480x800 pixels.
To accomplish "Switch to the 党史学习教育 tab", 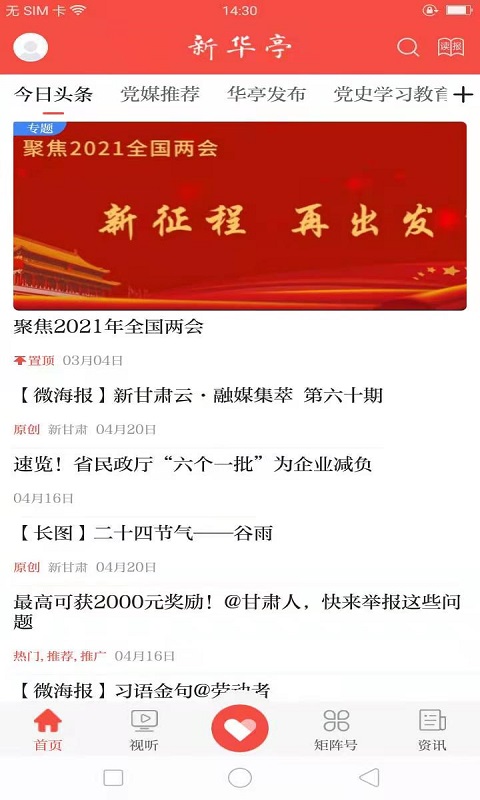I will [391, 94].
